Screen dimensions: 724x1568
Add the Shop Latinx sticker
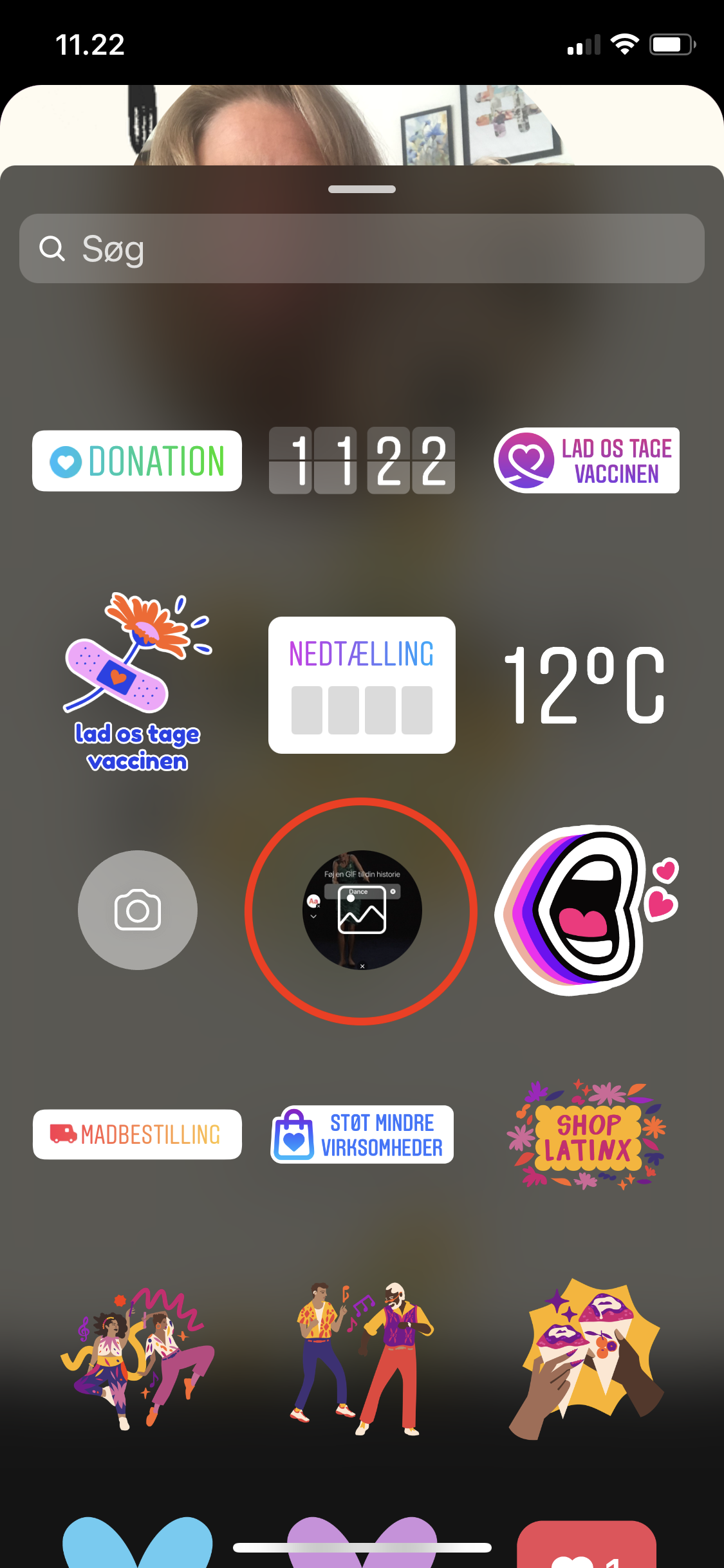[586, 1134]
